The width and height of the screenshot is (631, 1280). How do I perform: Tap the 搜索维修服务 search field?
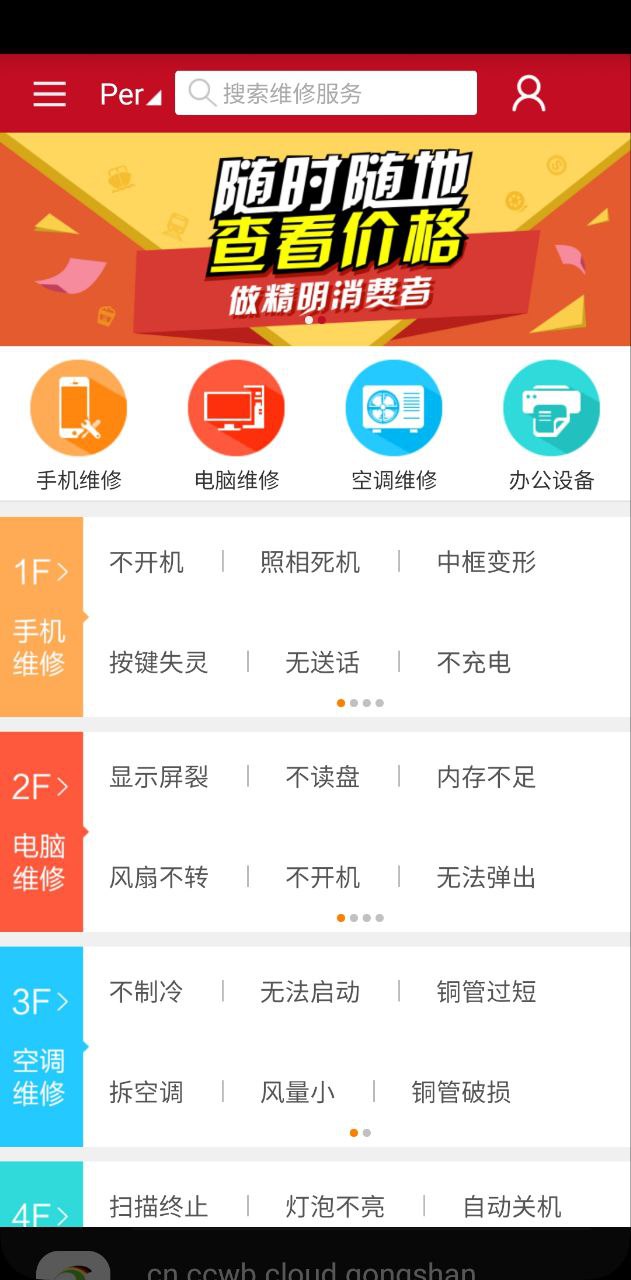click(x=326, y=94)
